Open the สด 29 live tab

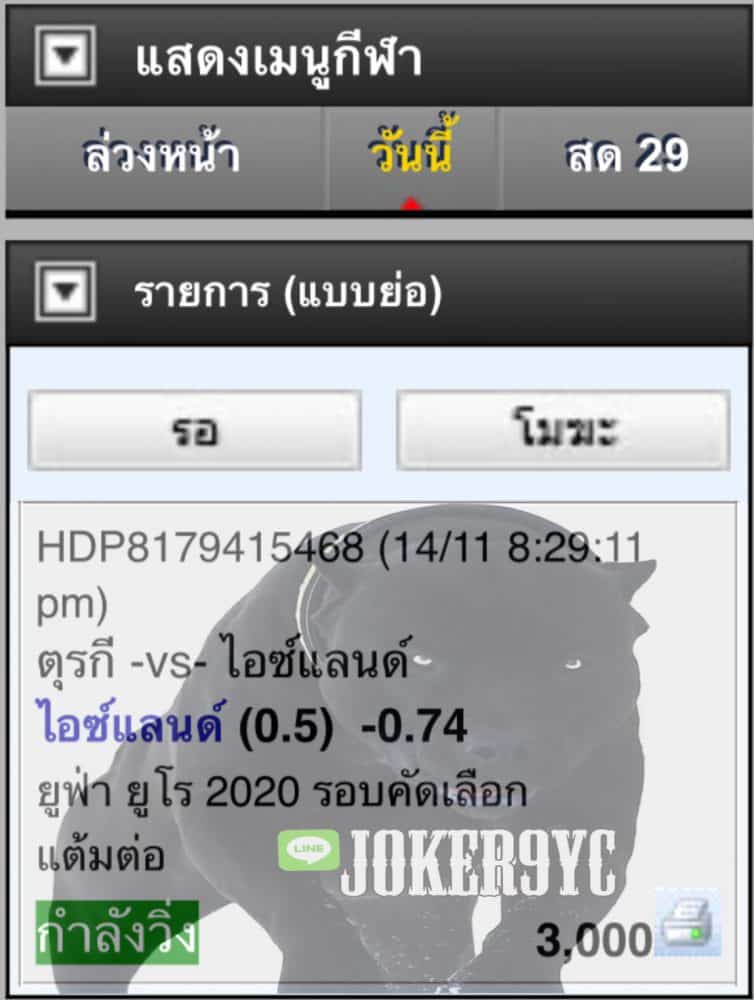coord(626,157)
